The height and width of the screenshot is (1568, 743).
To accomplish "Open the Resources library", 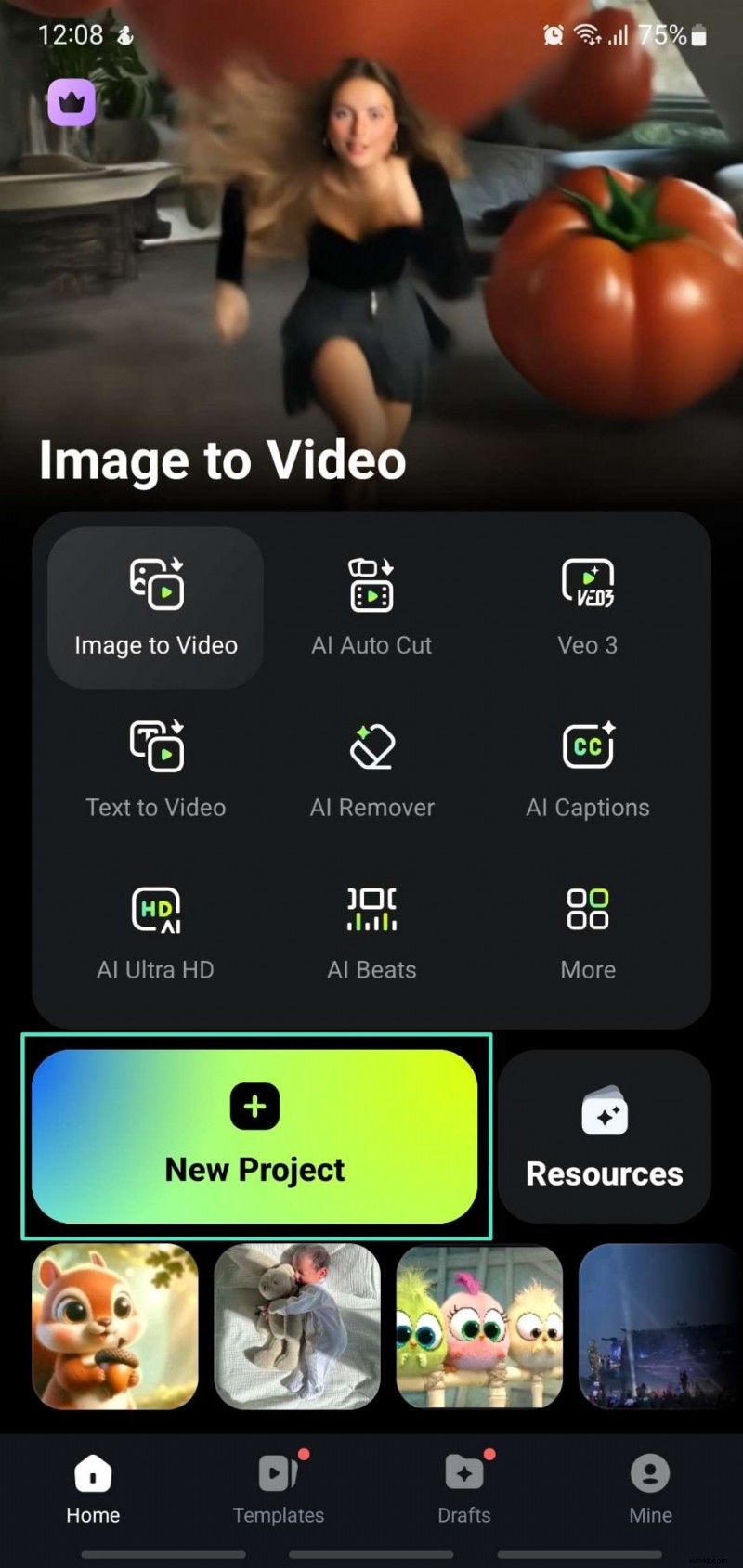I will pos(605,1135).
